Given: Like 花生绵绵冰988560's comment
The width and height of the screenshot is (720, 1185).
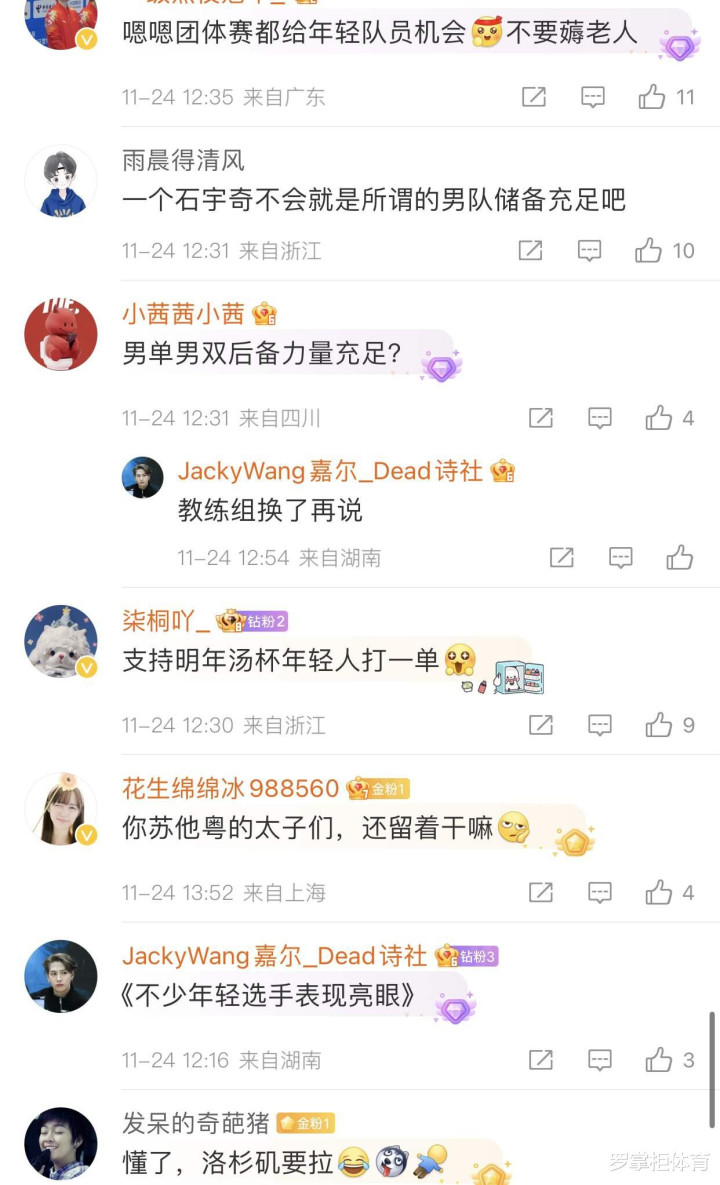Looking at the screenshot, I should pos(659,892).
